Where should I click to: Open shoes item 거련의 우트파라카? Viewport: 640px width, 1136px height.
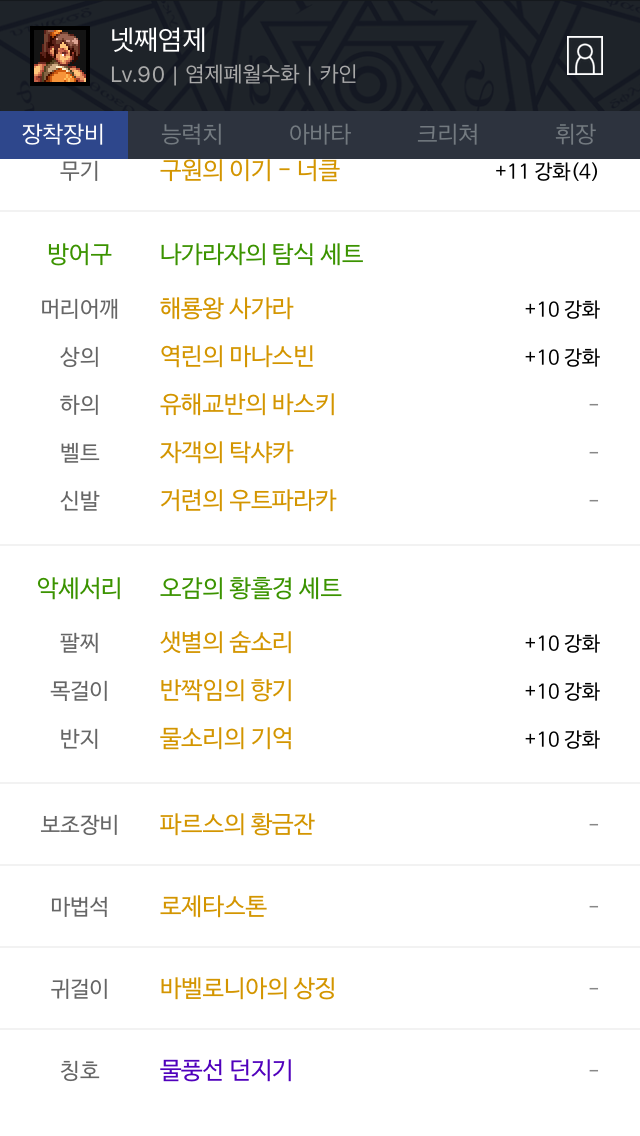248,500
